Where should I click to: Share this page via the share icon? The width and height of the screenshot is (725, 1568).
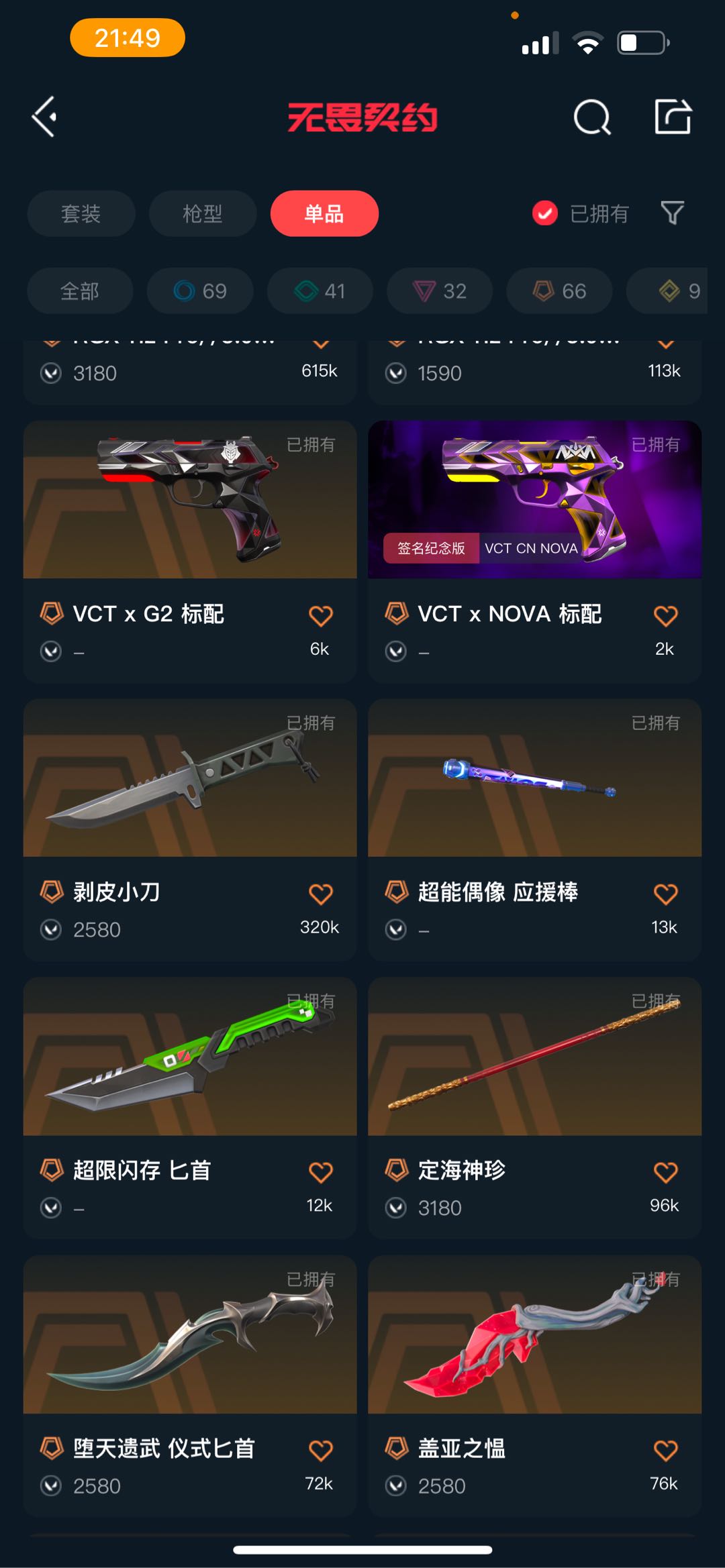click(x=673, y=117)
